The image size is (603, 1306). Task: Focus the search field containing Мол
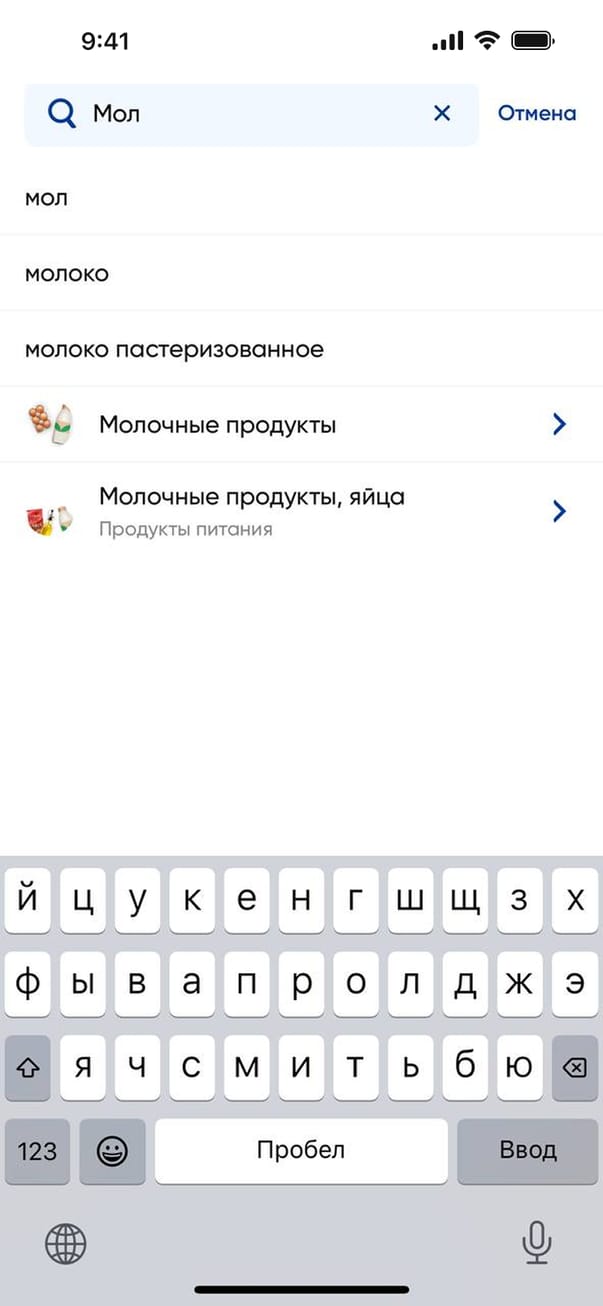250,114
